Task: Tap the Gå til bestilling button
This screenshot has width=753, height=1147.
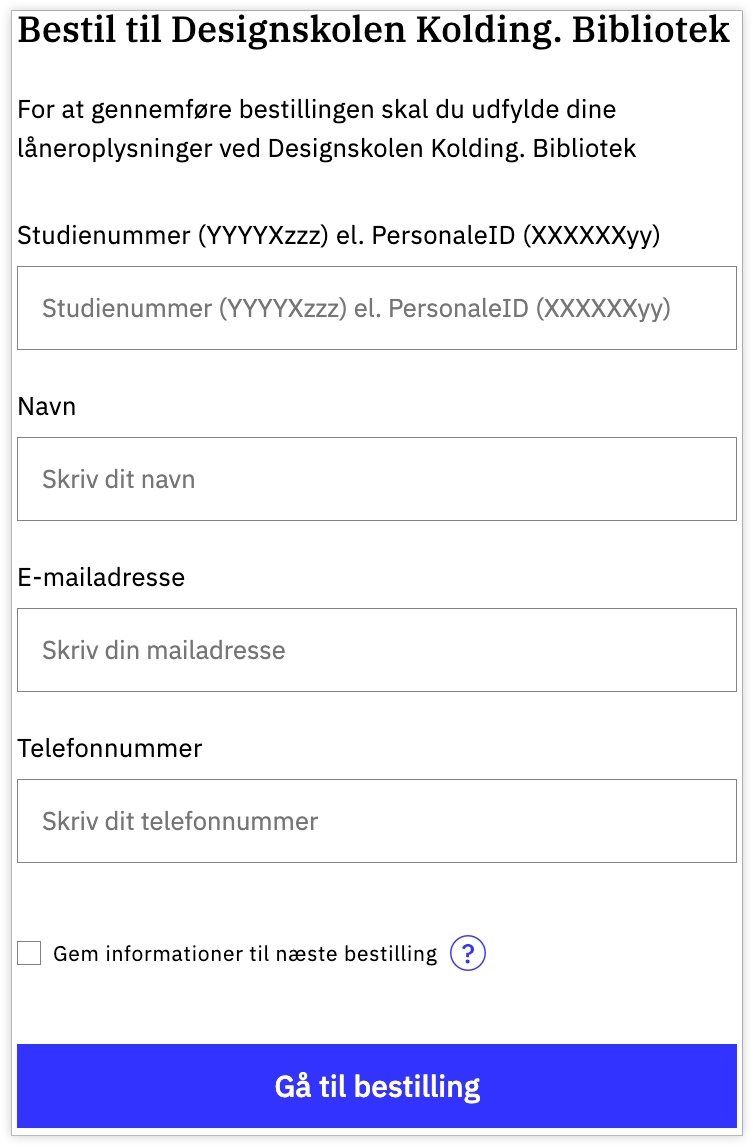Action: (376, 1086)
